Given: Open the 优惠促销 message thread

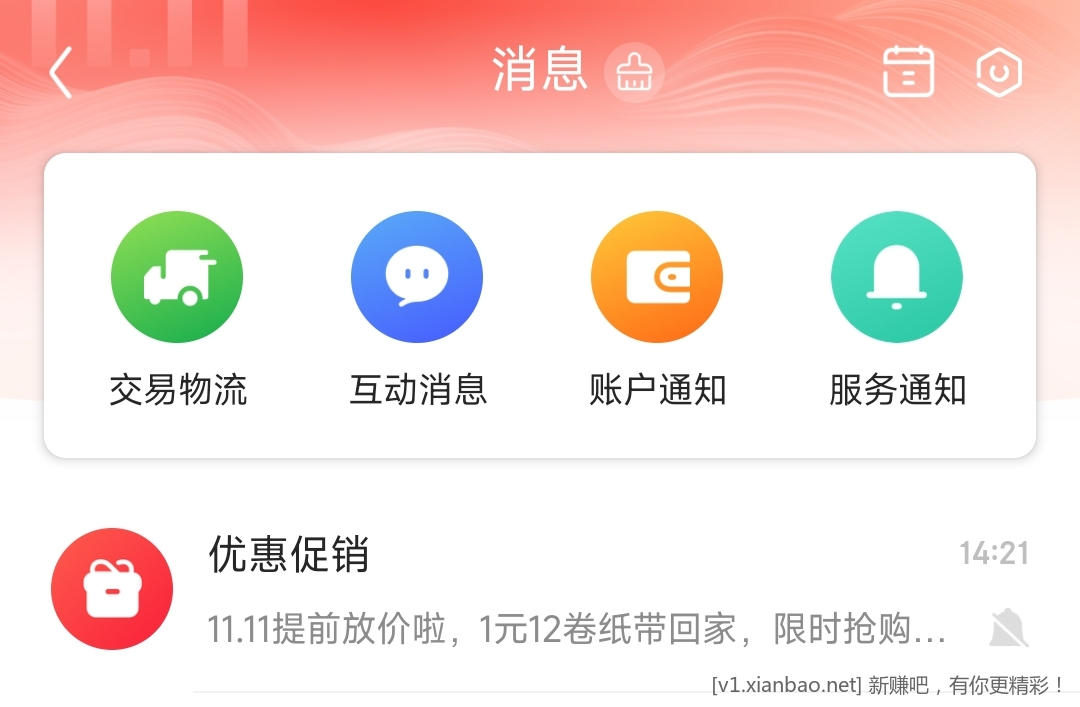Looking at the screenshot, I should point(540,590).
